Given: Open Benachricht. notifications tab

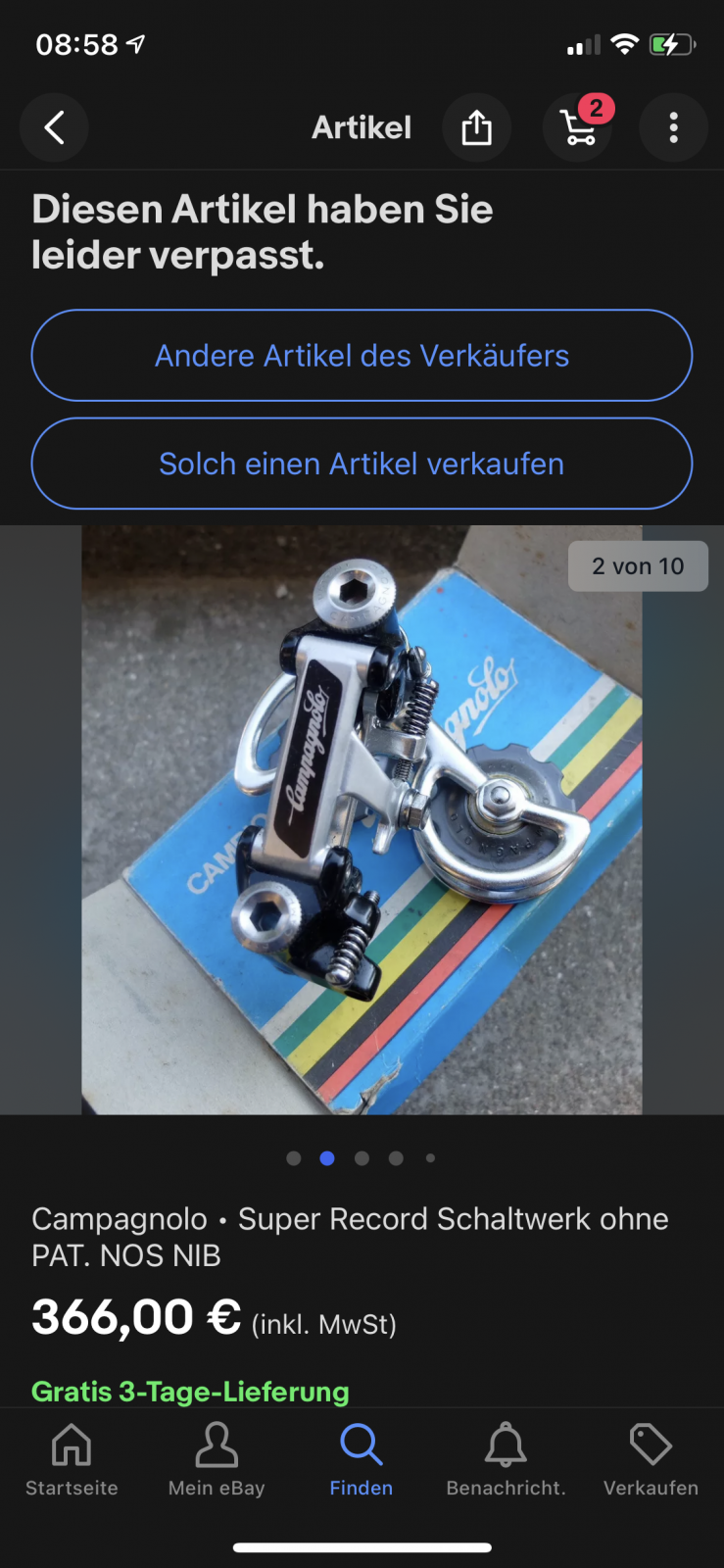Looking at the screenshot, I should click(x=506, y=1460).
